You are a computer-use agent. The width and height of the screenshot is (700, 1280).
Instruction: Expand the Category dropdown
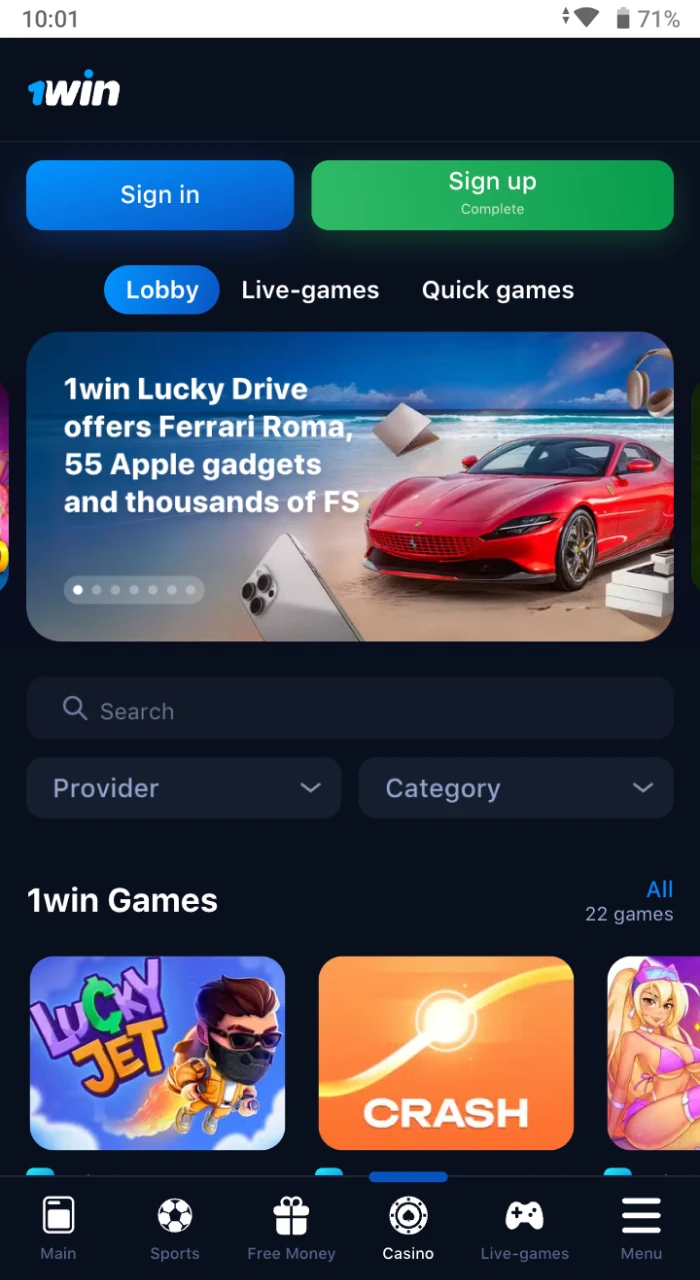(516, 788)
